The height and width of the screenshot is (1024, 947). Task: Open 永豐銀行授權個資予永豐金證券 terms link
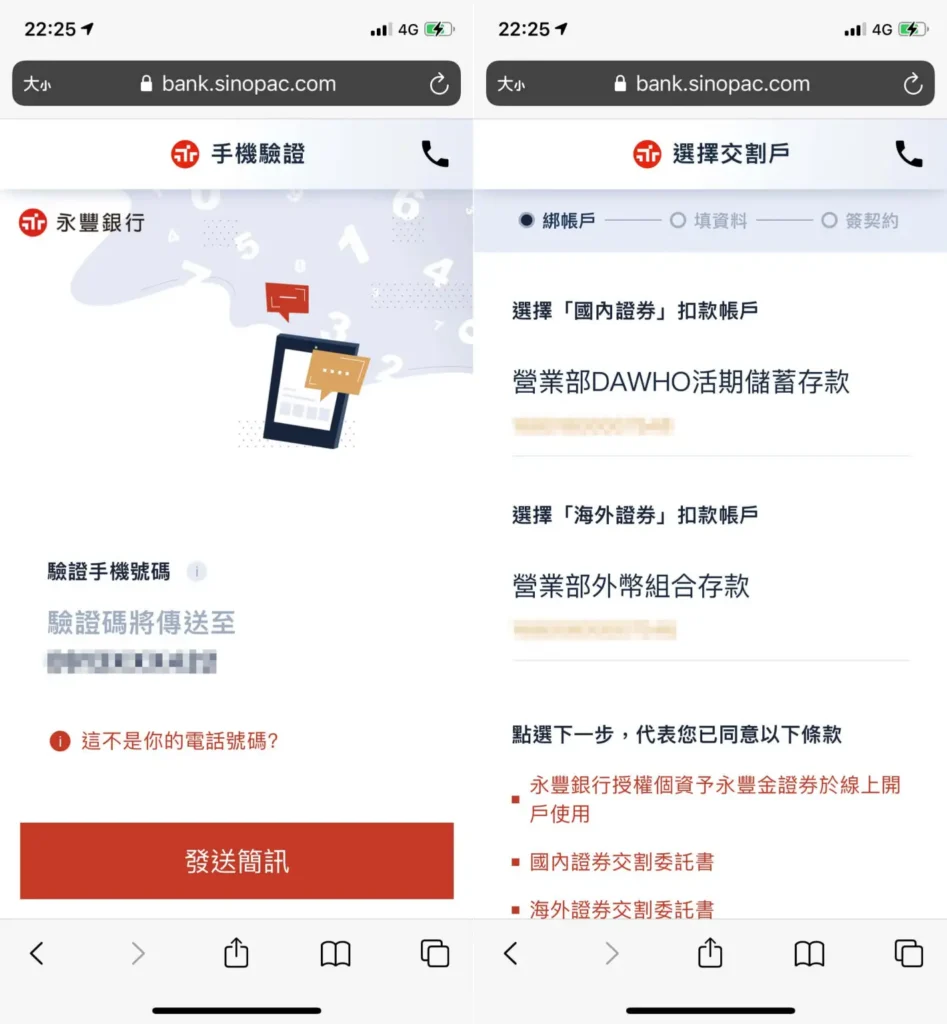[x=715, y=799]
